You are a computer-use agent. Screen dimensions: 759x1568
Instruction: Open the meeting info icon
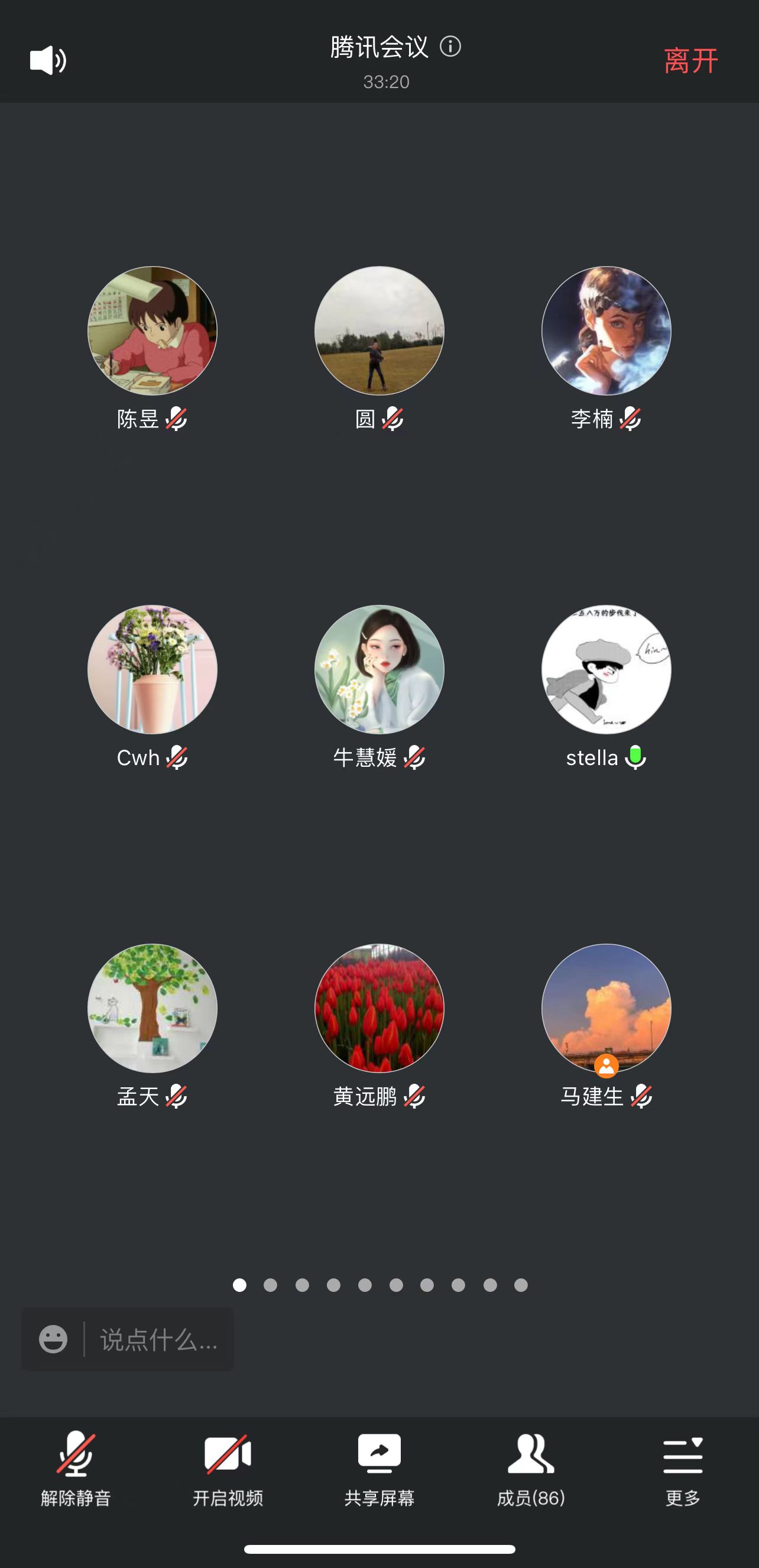[x=450, y=46]
